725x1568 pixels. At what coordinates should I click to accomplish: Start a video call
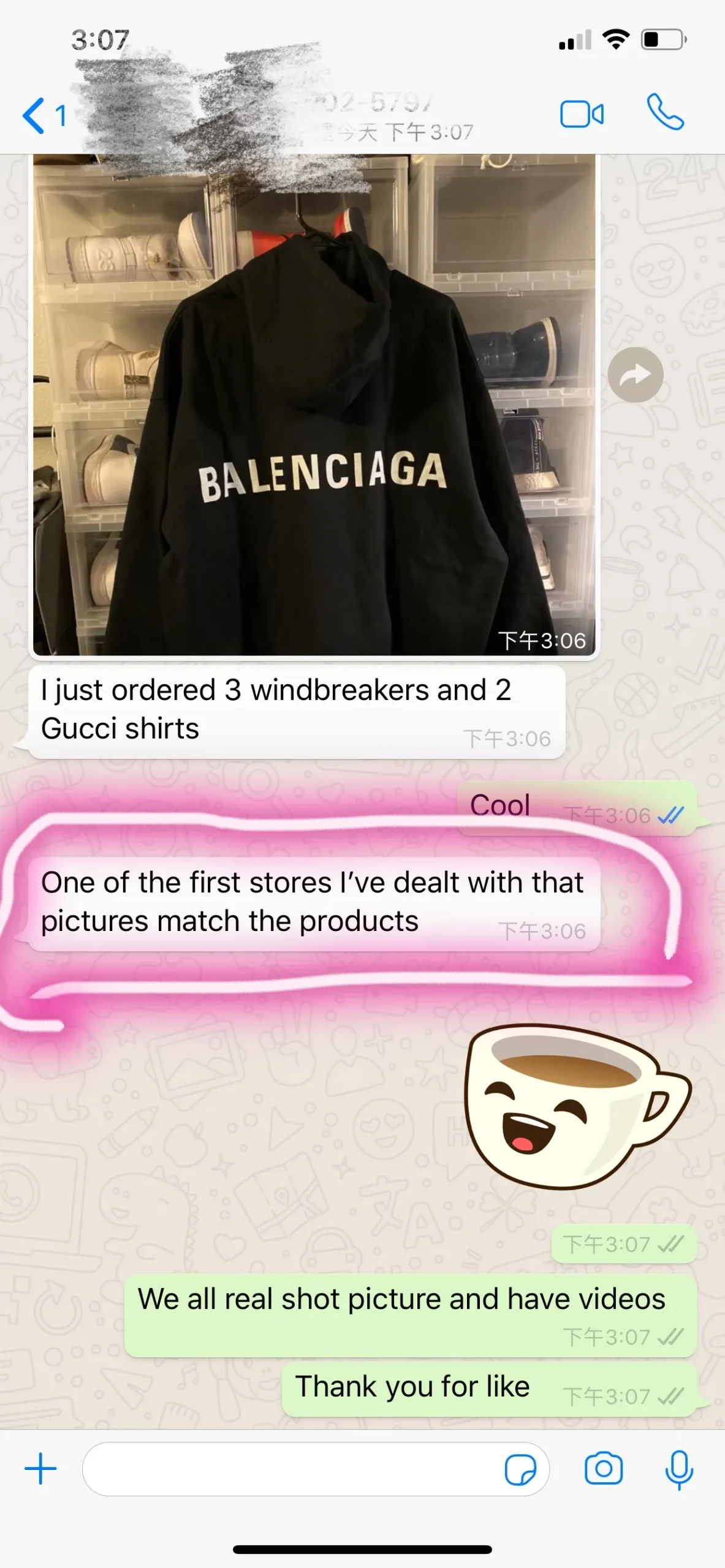(x=581, y=115)
